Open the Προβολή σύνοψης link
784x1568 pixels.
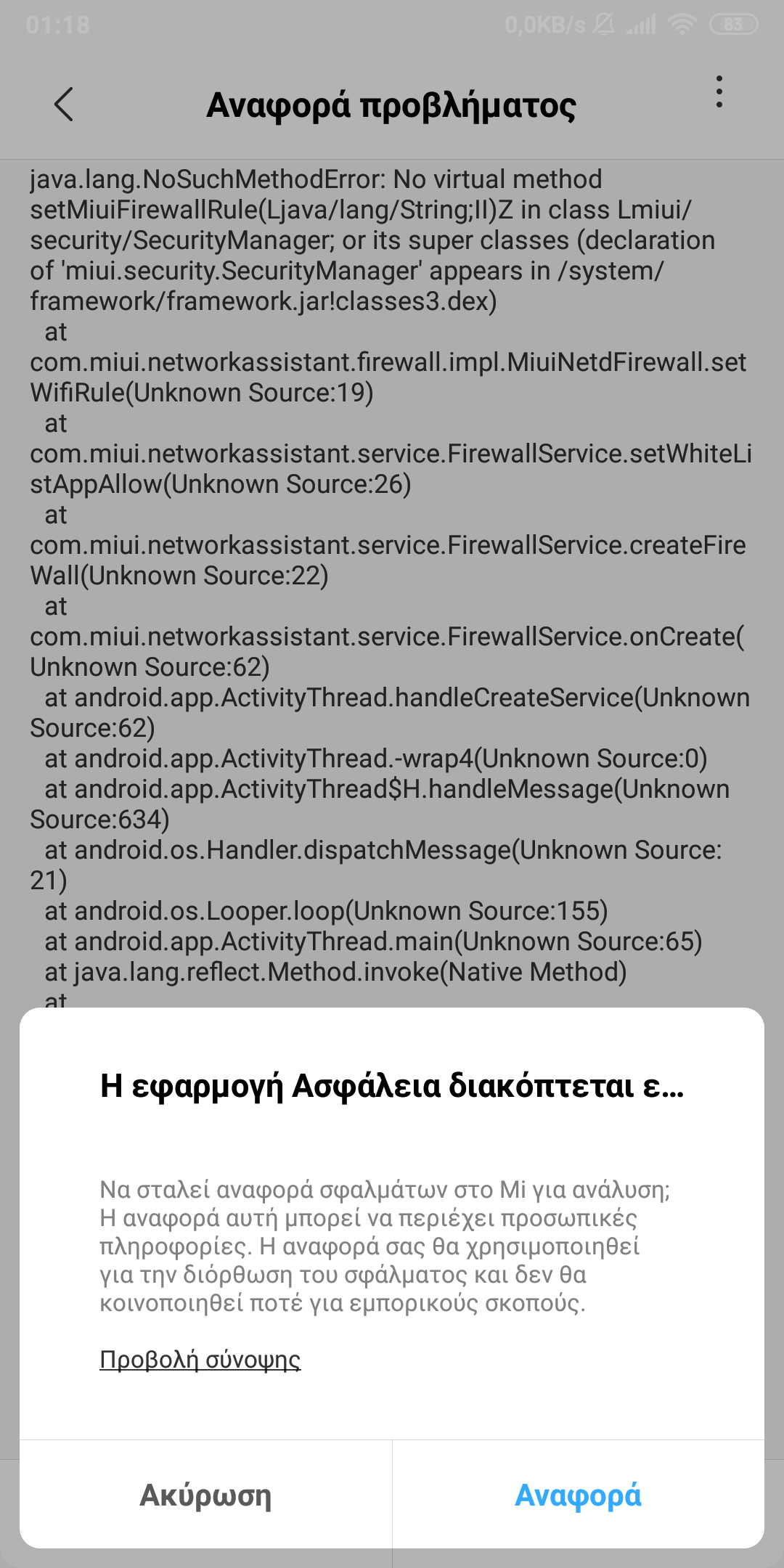click(200, 1359)
